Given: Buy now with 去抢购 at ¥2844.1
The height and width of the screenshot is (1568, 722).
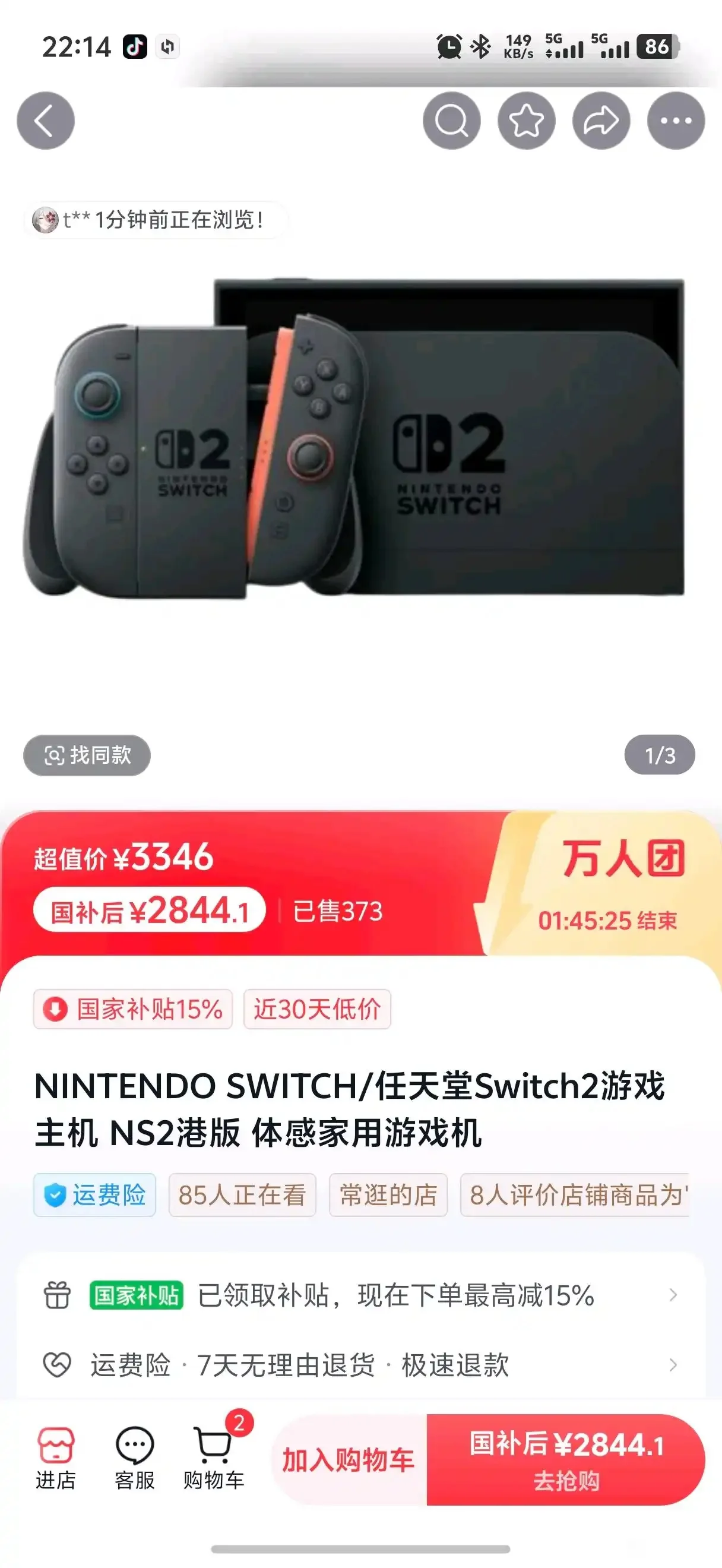Looking at the screenshot, I should click(x=566, y=1460).
